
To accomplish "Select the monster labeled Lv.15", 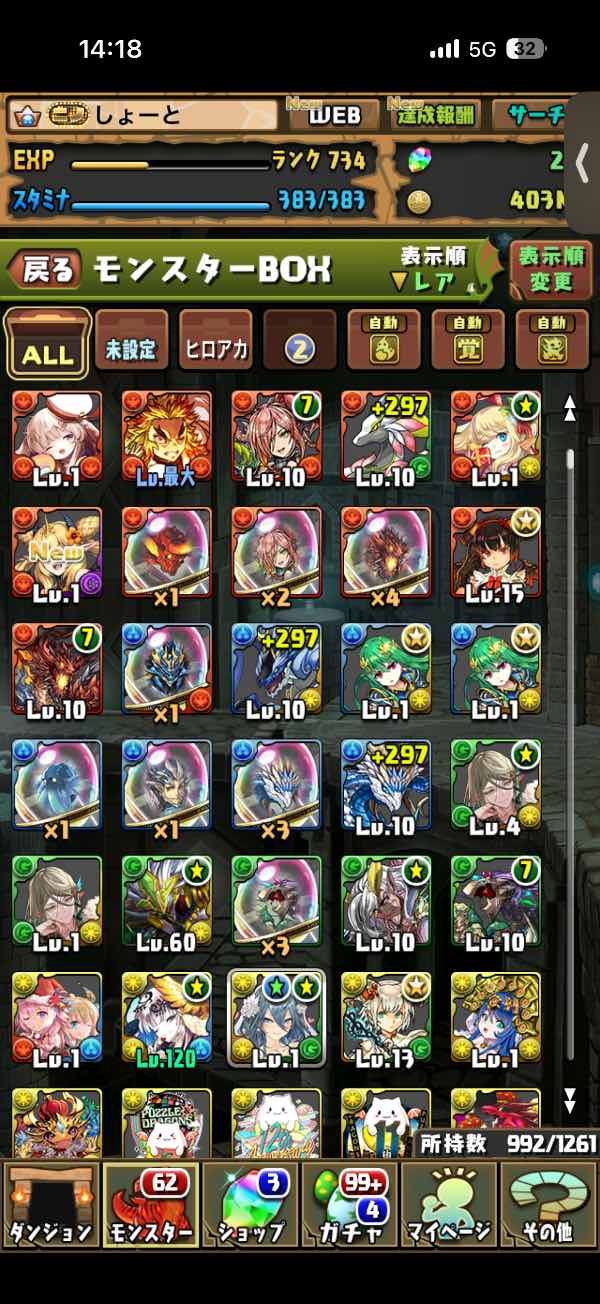I will coord(496,552).
